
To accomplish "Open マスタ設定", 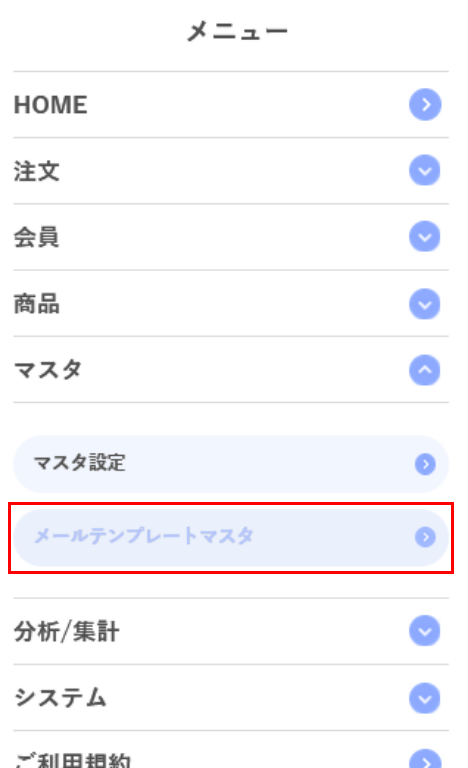I will point(231,464).
